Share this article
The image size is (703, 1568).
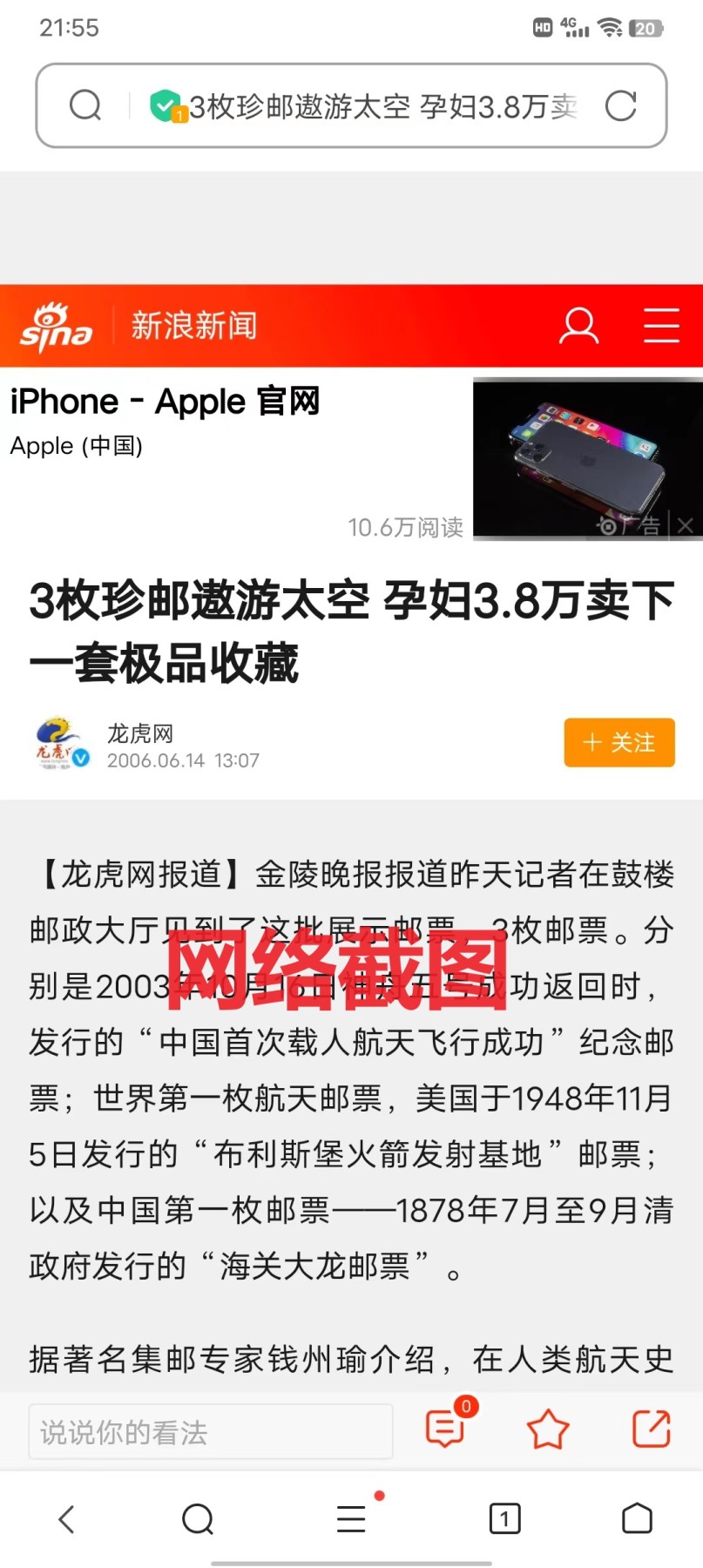(651, 1429)
